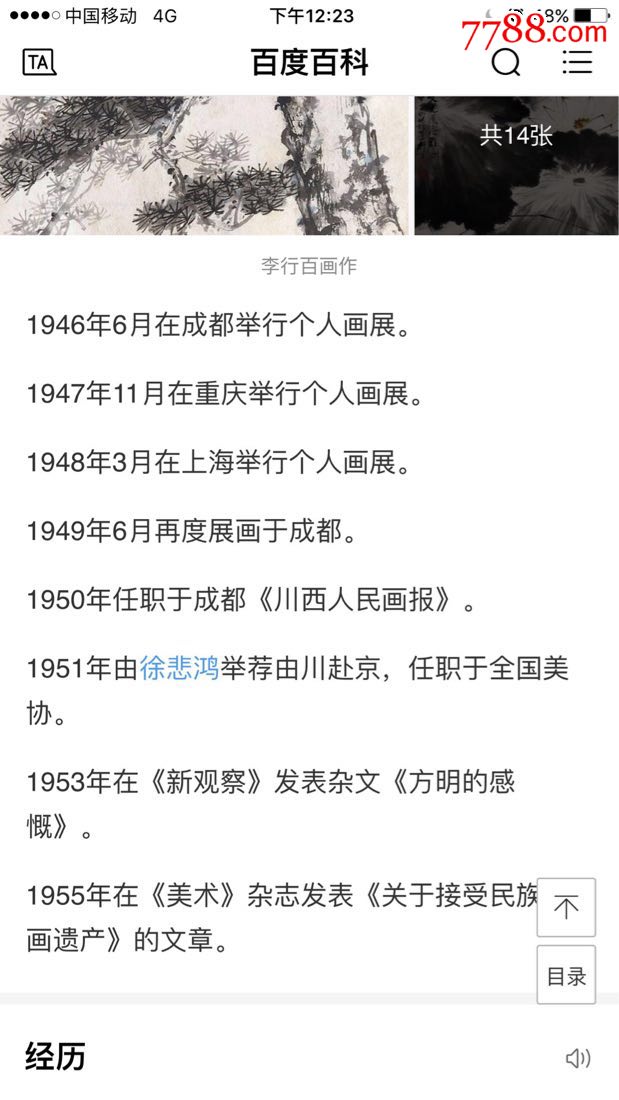Tap the TA icon in the header
Screen dimensions: 619x1100
(39, 62)
